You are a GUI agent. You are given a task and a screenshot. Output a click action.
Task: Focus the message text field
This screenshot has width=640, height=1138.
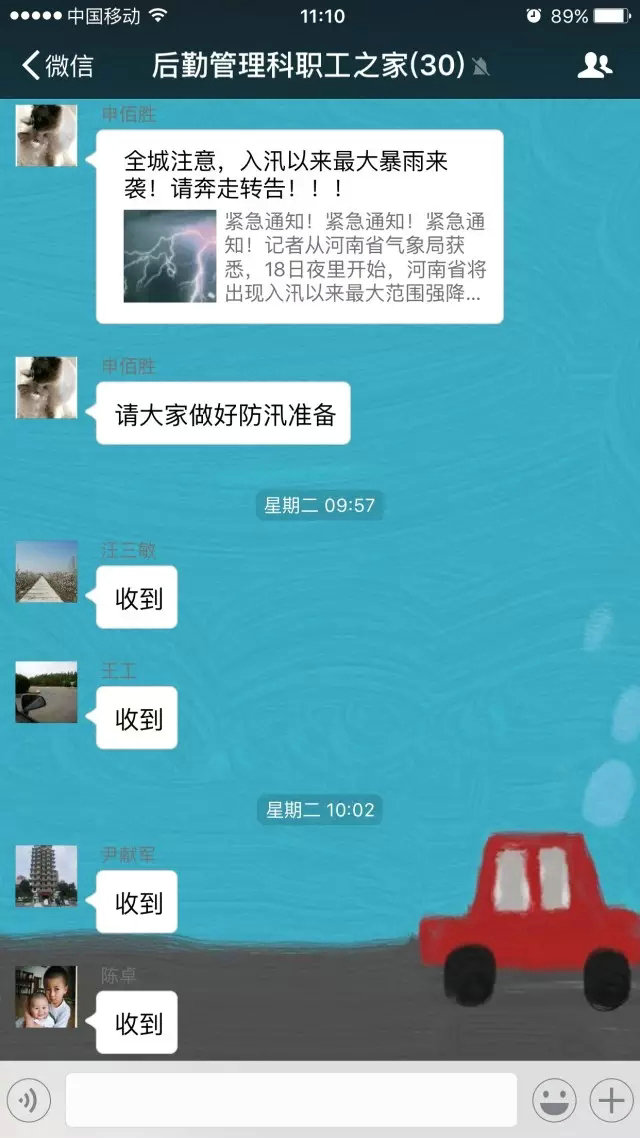[x=291, y=1100]
